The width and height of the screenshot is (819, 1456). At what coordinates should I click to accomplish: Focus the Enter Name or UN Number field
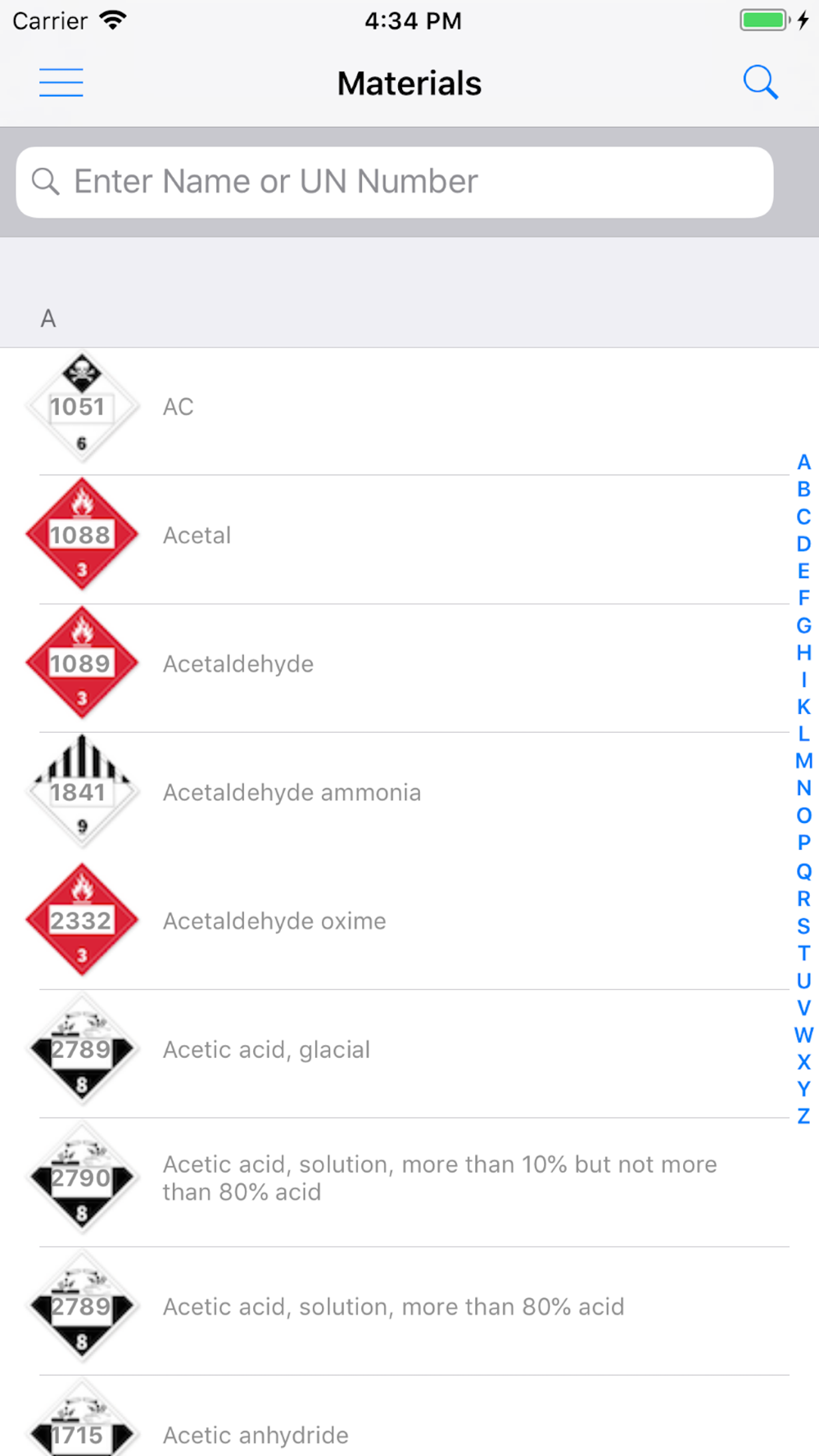[x=395, y=182]
